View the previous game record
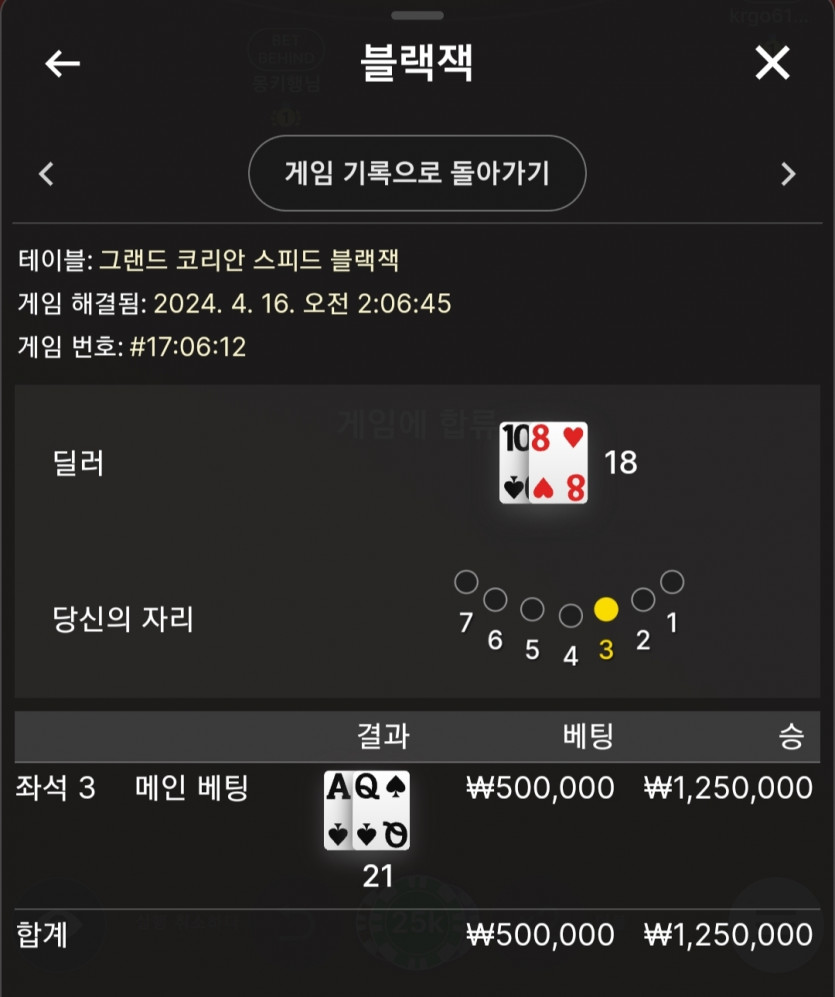Image resolution: width=835 pixels, height=997 pixels. click(x=45, y=174)
